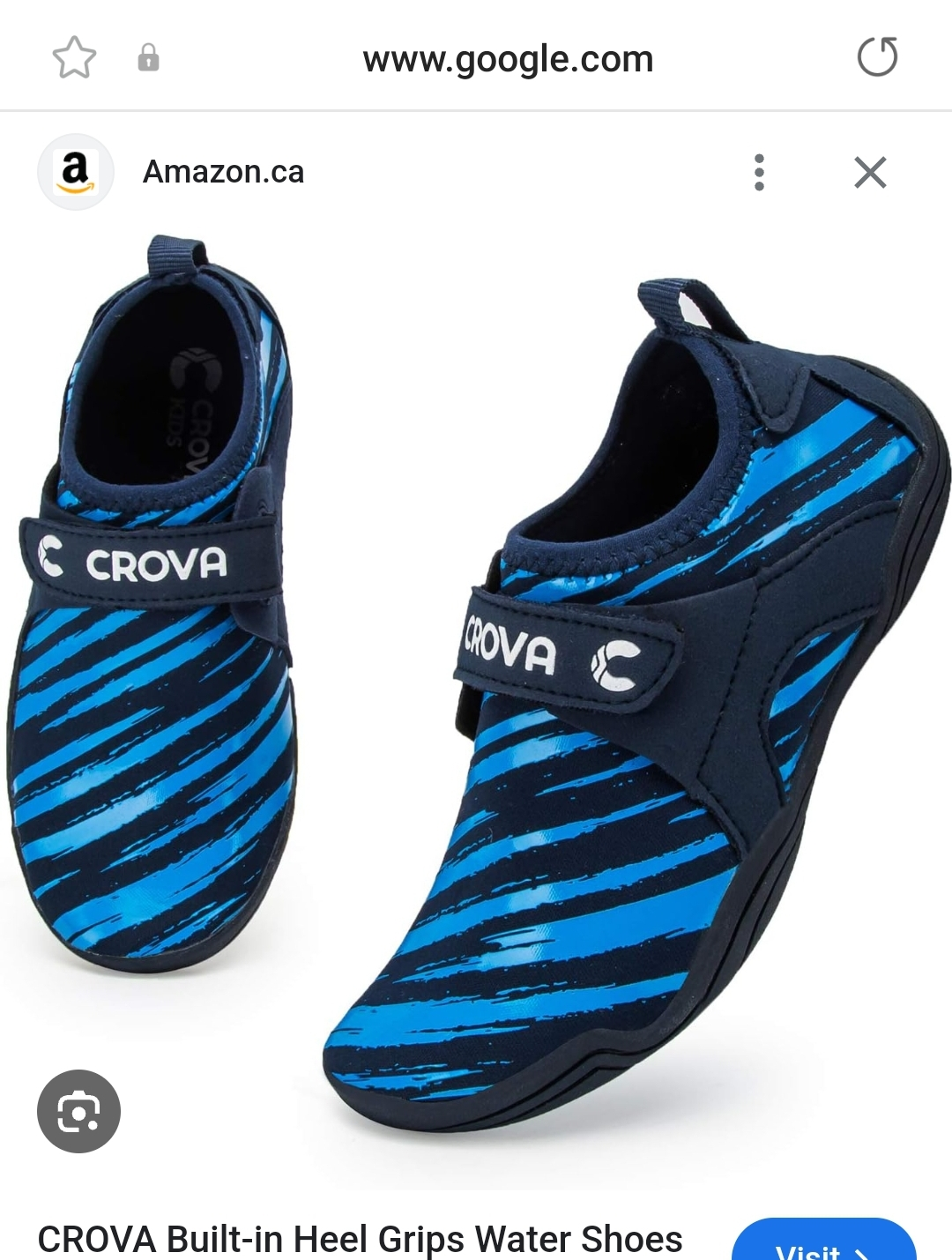The width and height of the screenshot is (952, 1260).
Task: Open the three-dot overflow menu
Action: pyautogui.click(x=759, y=173)
